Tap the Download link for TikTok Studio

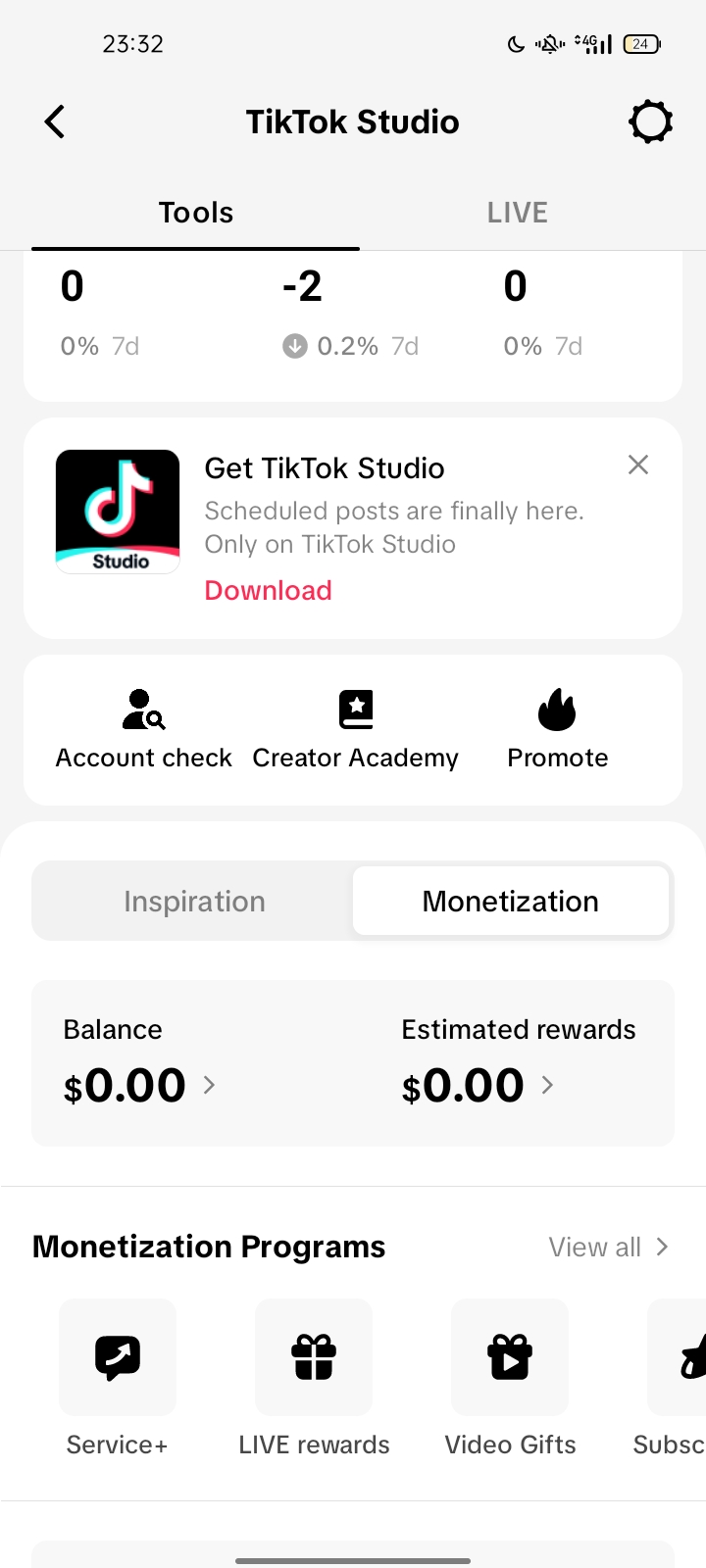point(268,590)
